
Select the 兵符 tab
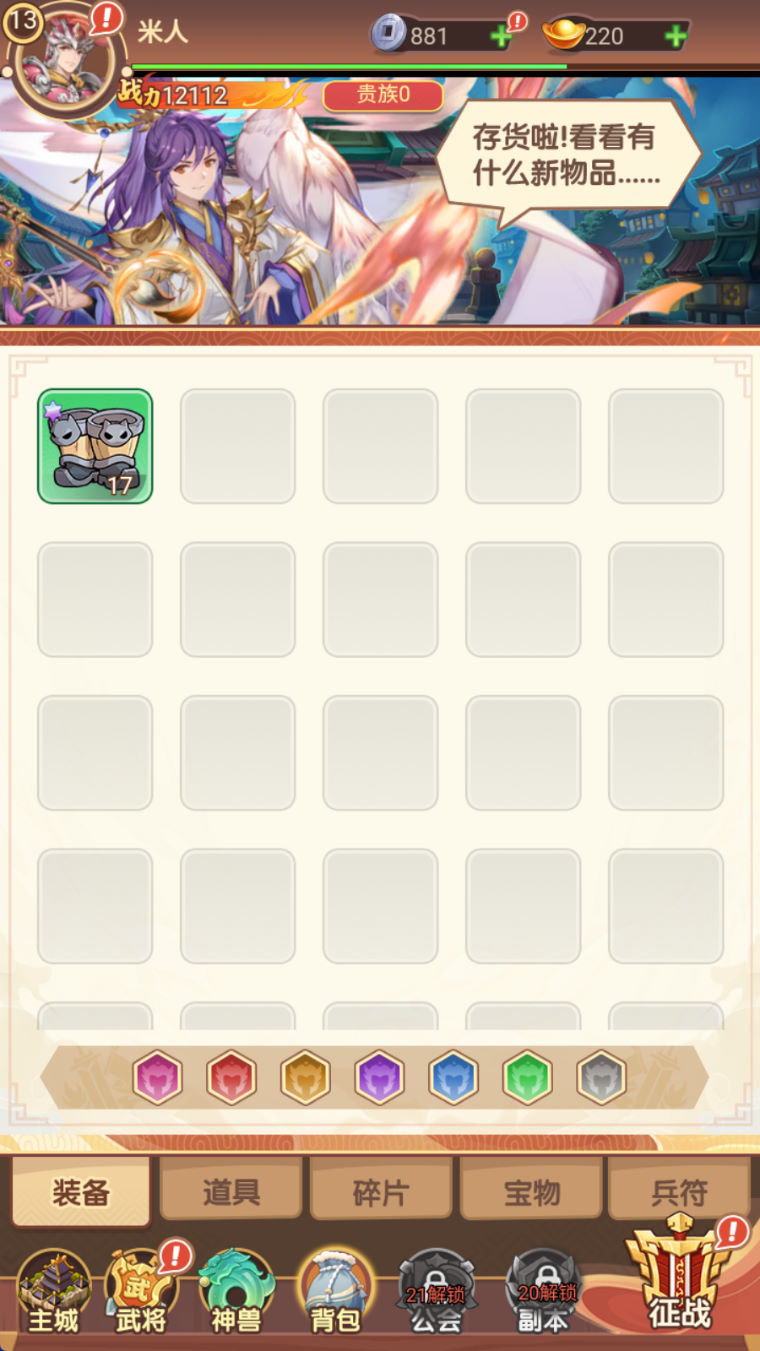[679, 1191]
